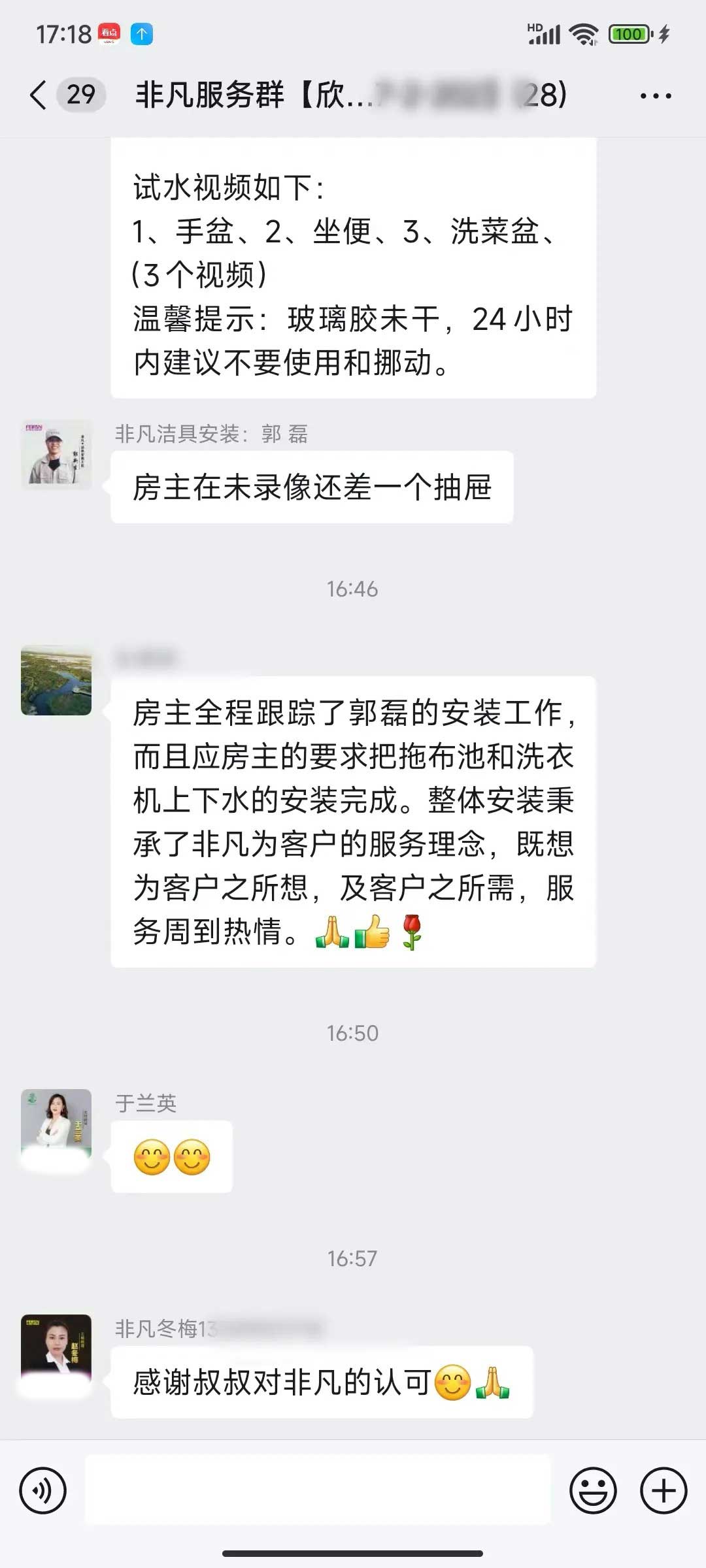
Task: Open the group chat options menu
Action: [655, 96]
